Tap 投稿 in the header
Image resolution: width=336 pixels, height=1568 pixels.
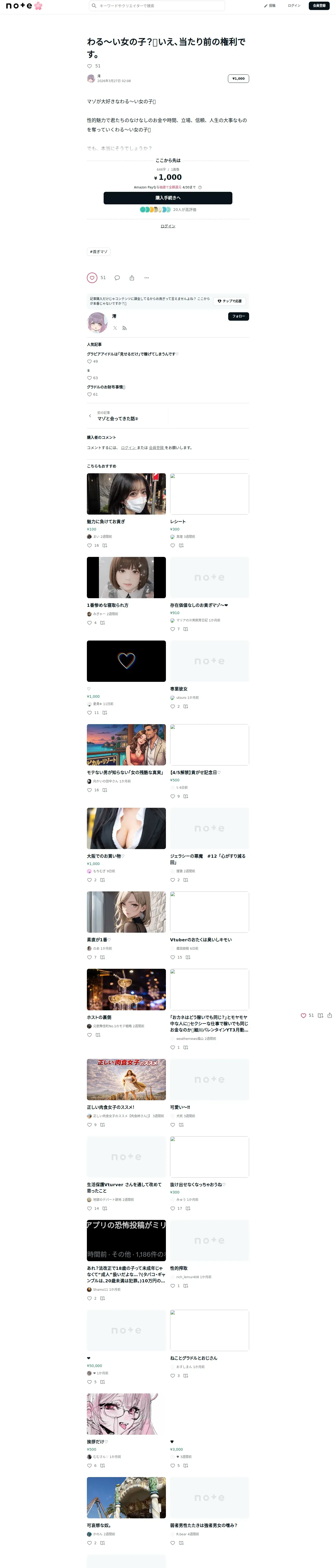(270, 5)
